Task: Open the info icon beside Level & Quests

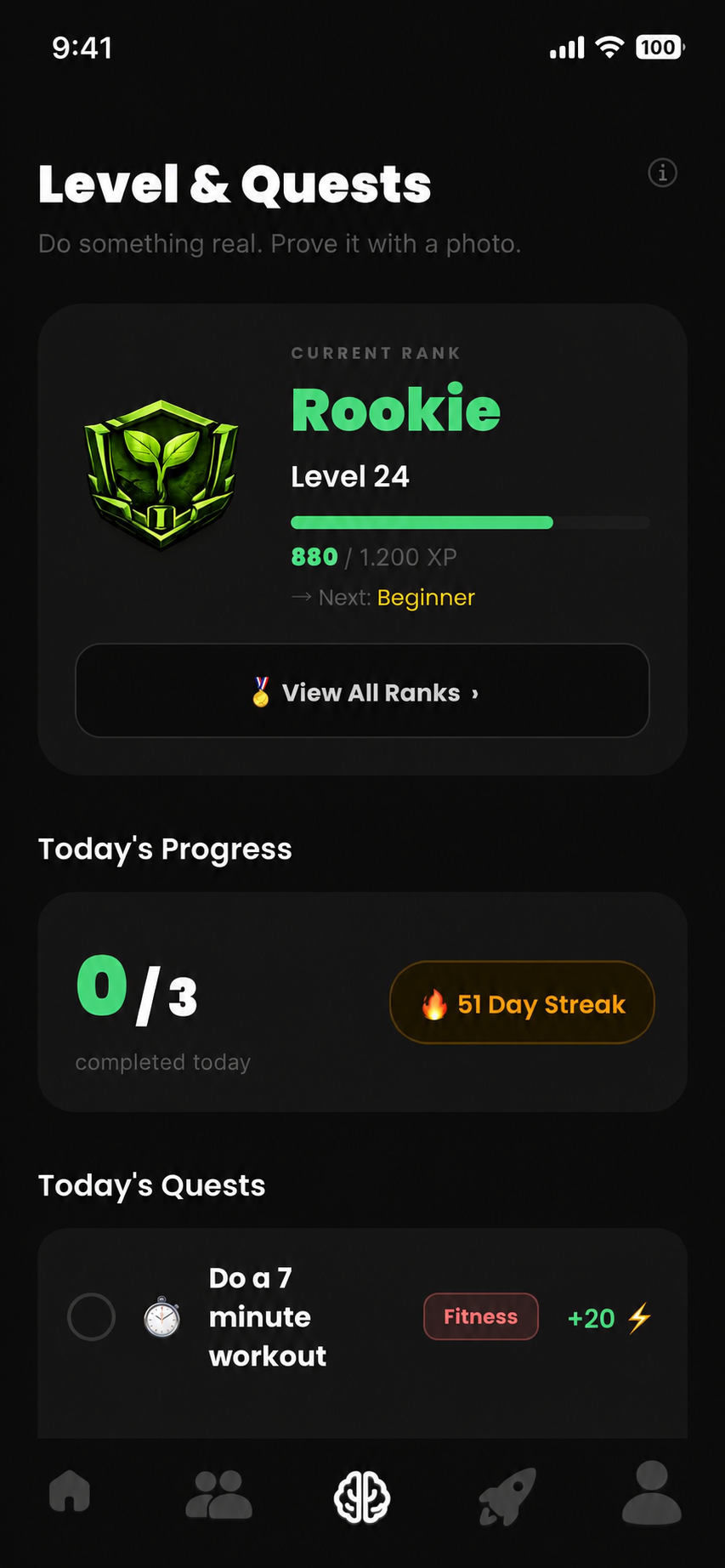Action: point(662,173)
